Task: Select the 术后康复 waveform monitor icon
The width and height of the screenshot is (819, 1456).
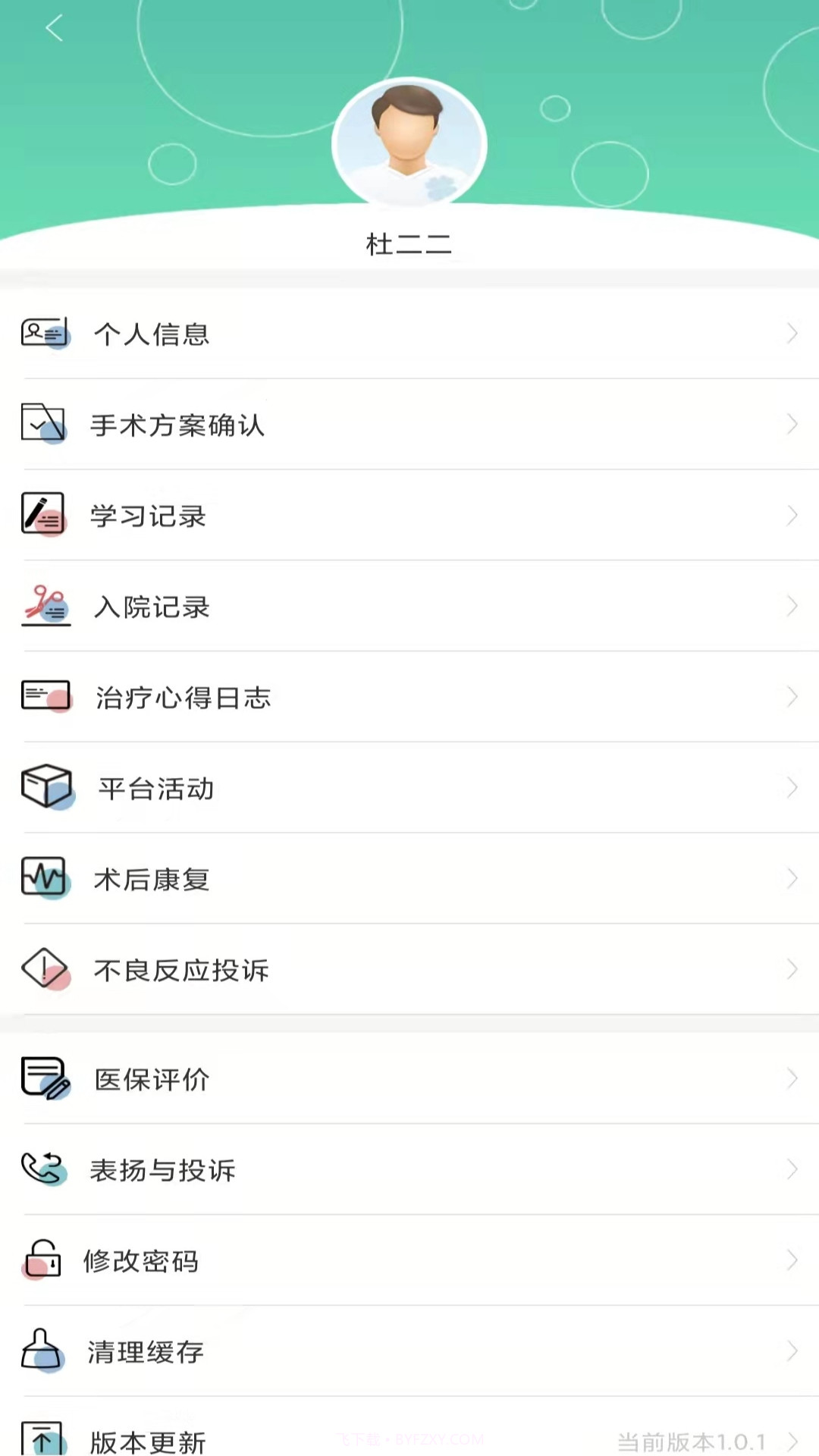Action: tap(45, 879)
